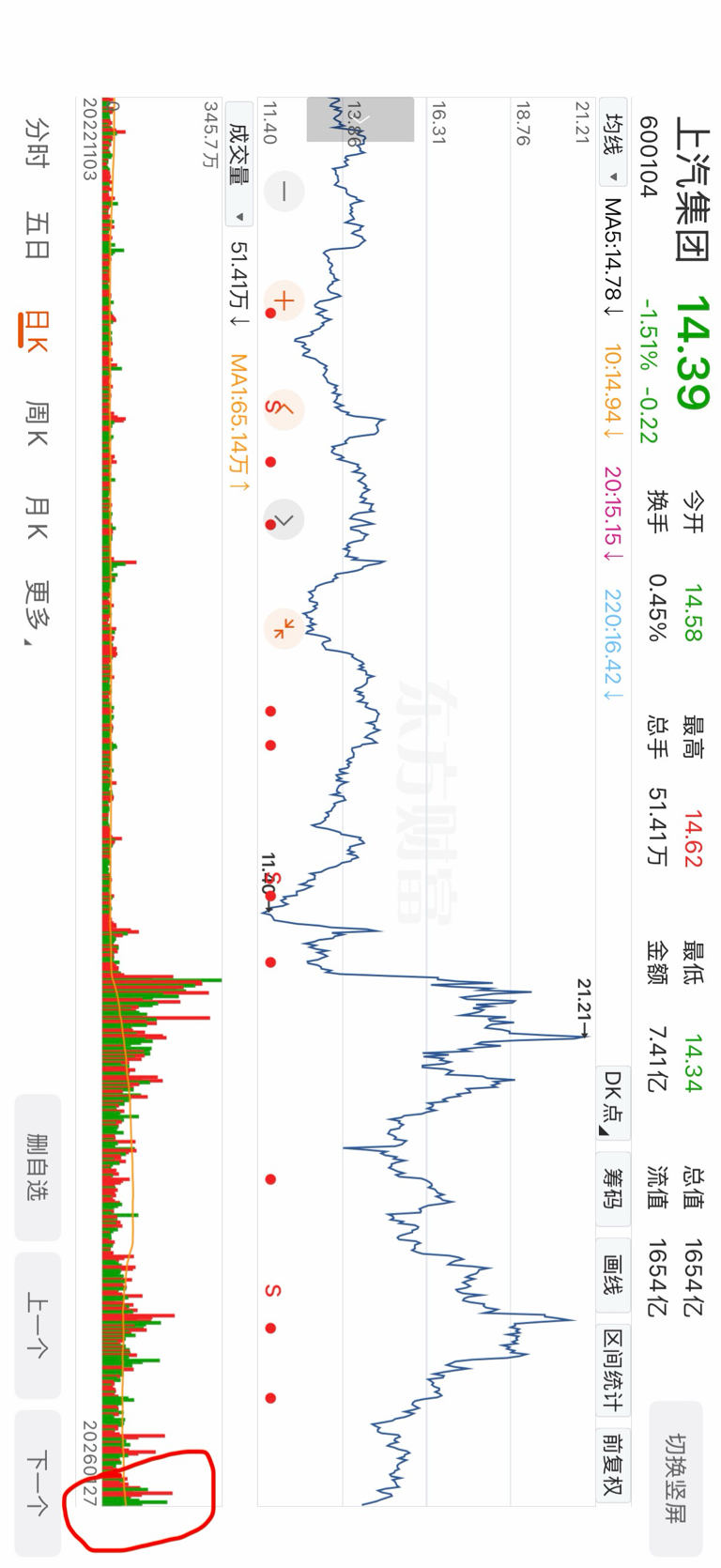Tap the 切换竖屏 button
The width and height of the screenshot is (721, 1568).
(x=676, y=1478)
